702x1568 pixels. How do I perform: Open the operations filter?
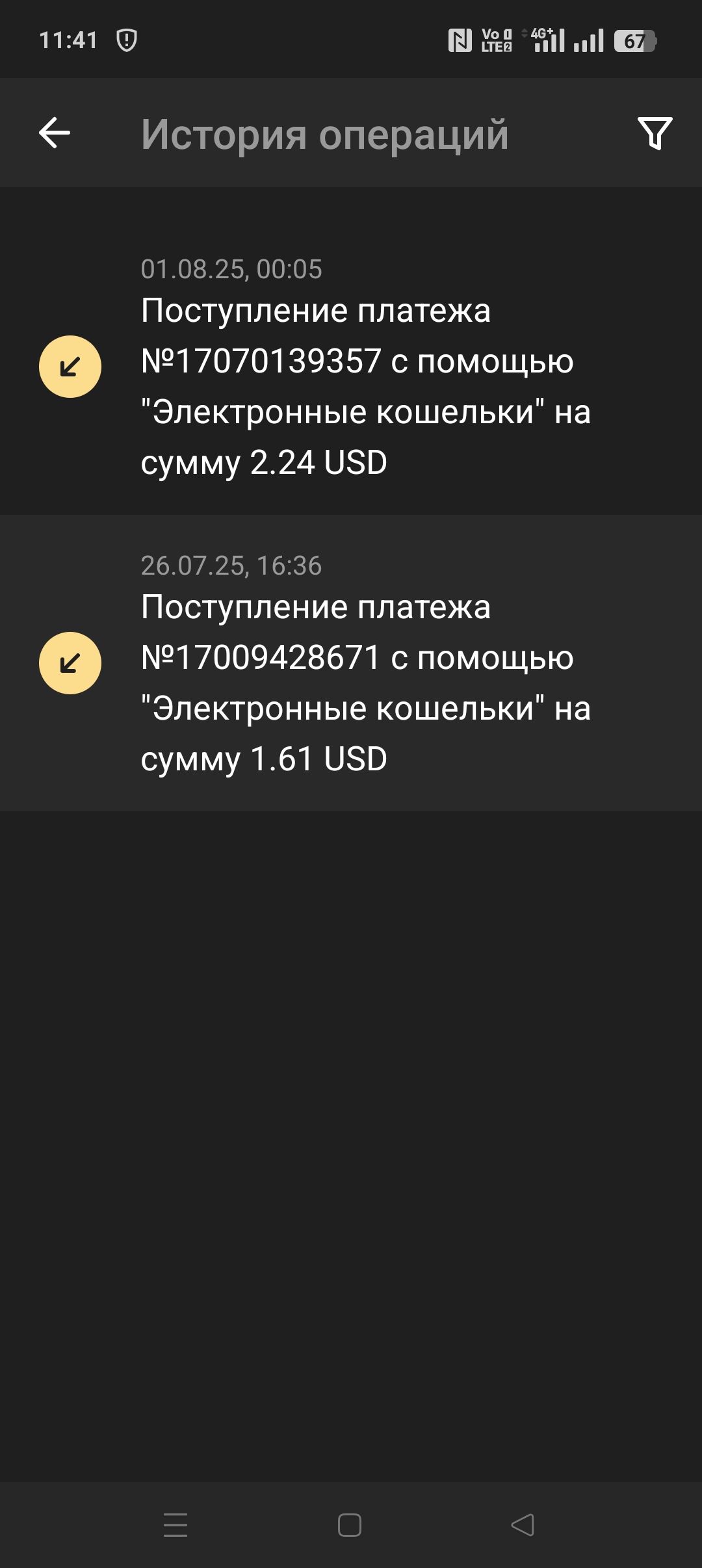(x=655, y=133)
